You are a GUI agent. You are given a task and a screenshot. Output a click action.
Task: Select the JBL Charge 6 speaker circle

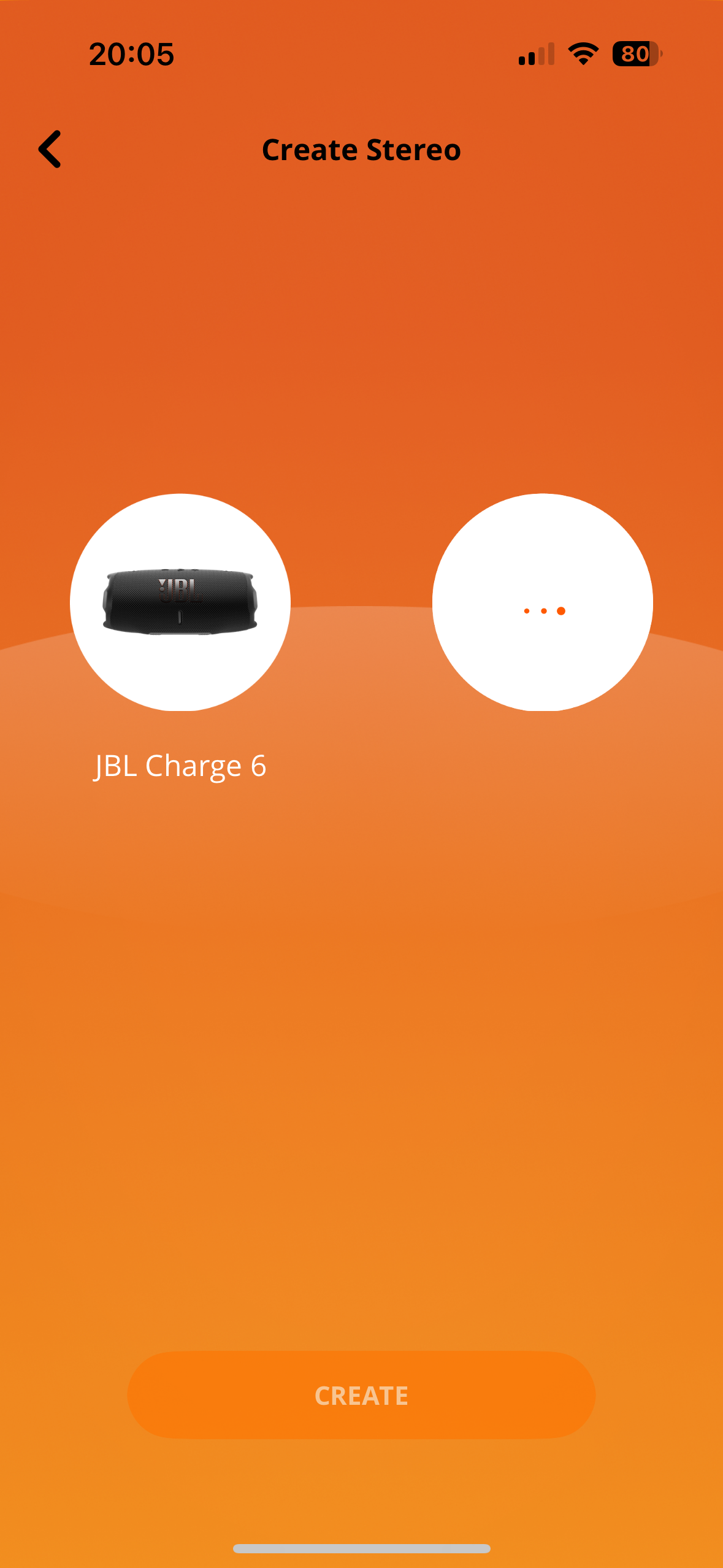click(x=180, y=602)
